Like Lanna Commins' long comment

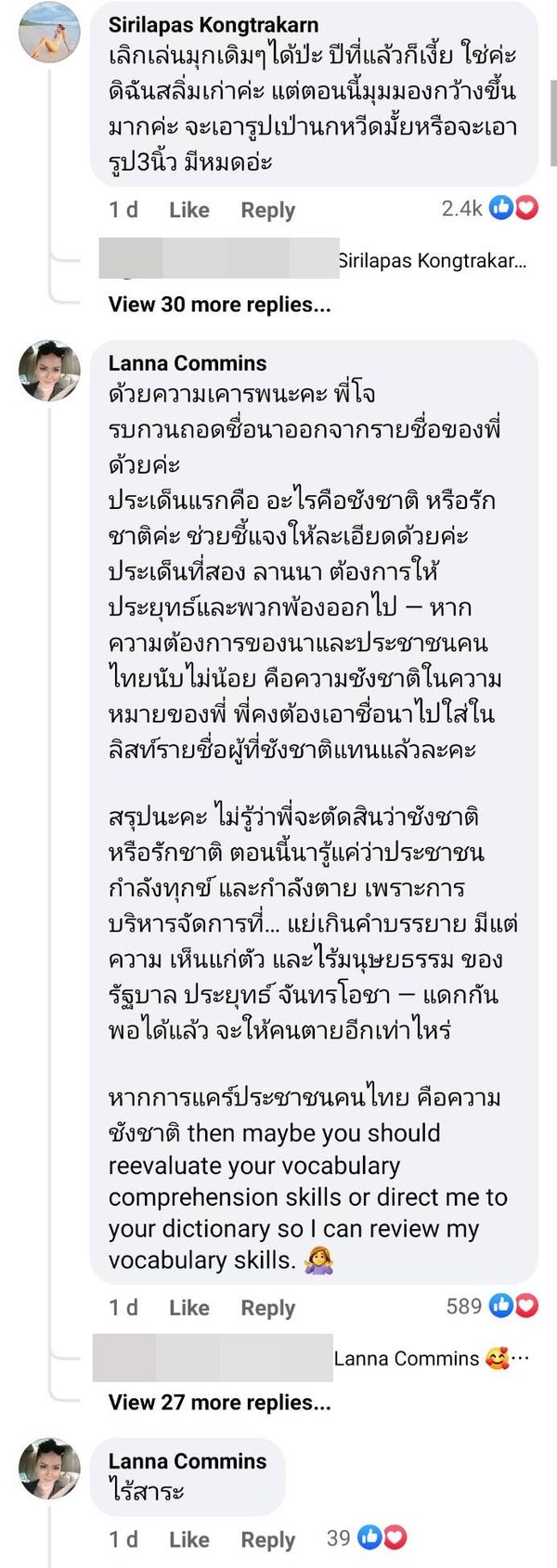pos(188,1308)
